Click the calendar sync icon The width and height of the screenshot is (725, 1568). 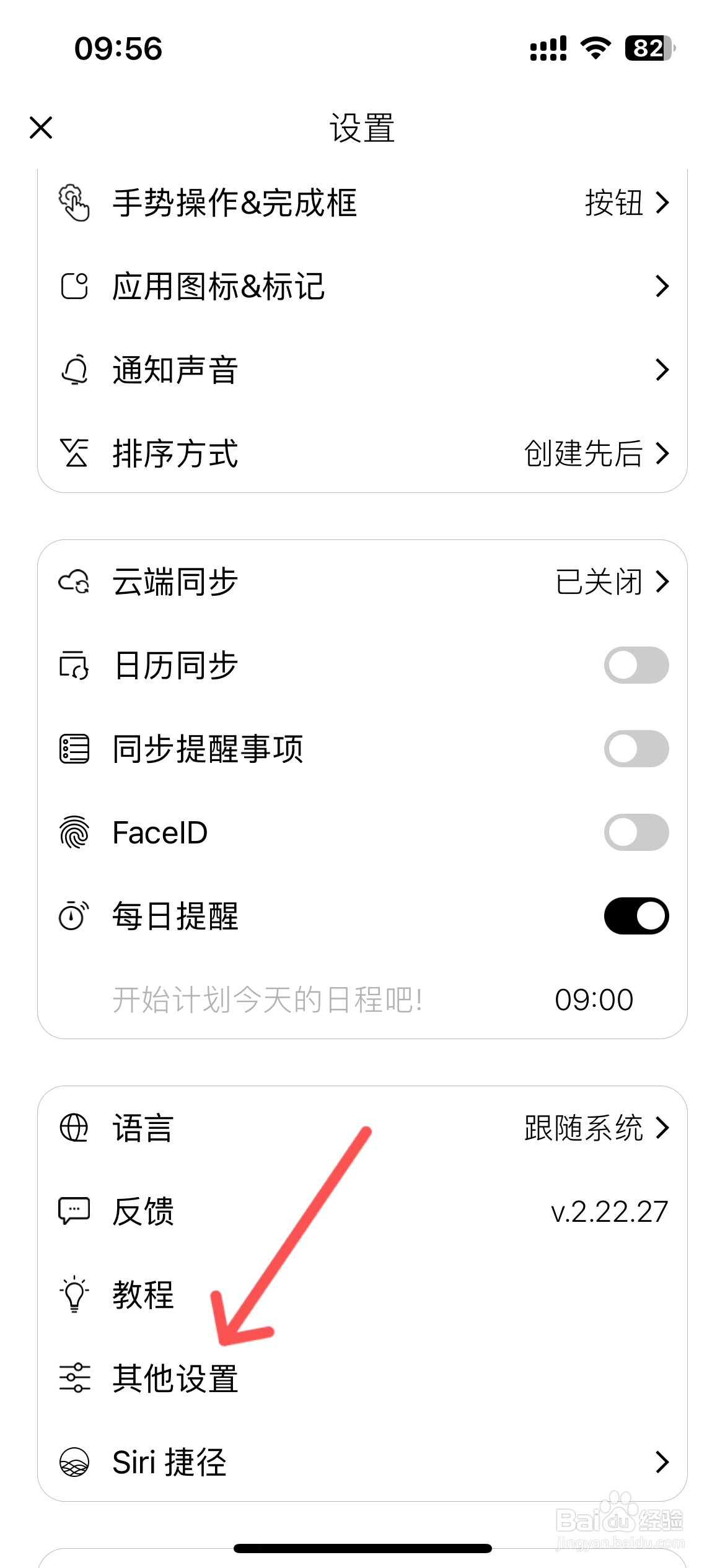click(x=74, y=666)
